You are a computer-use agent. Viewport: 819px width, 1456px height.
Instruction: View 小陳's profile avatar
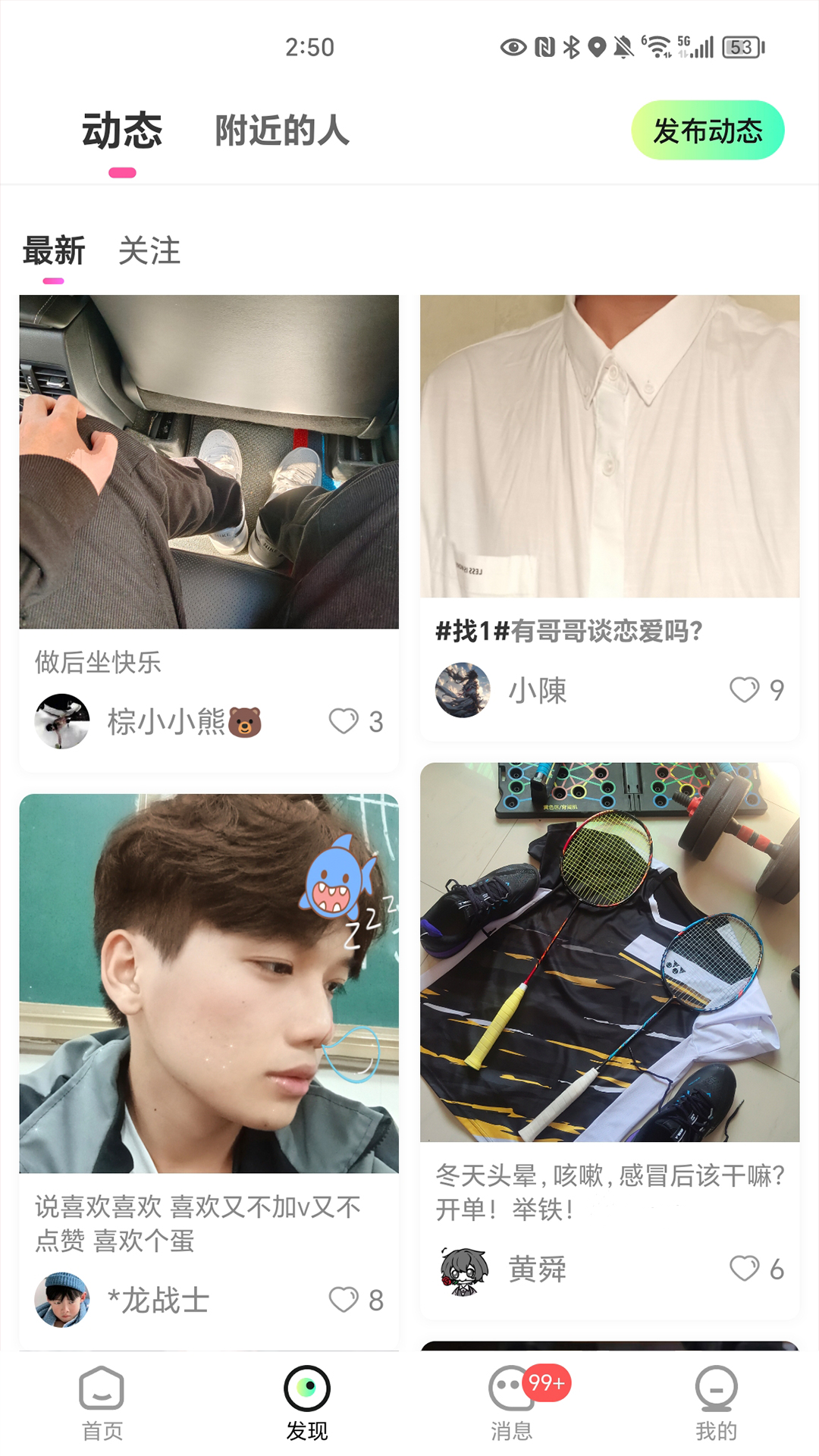463,690
